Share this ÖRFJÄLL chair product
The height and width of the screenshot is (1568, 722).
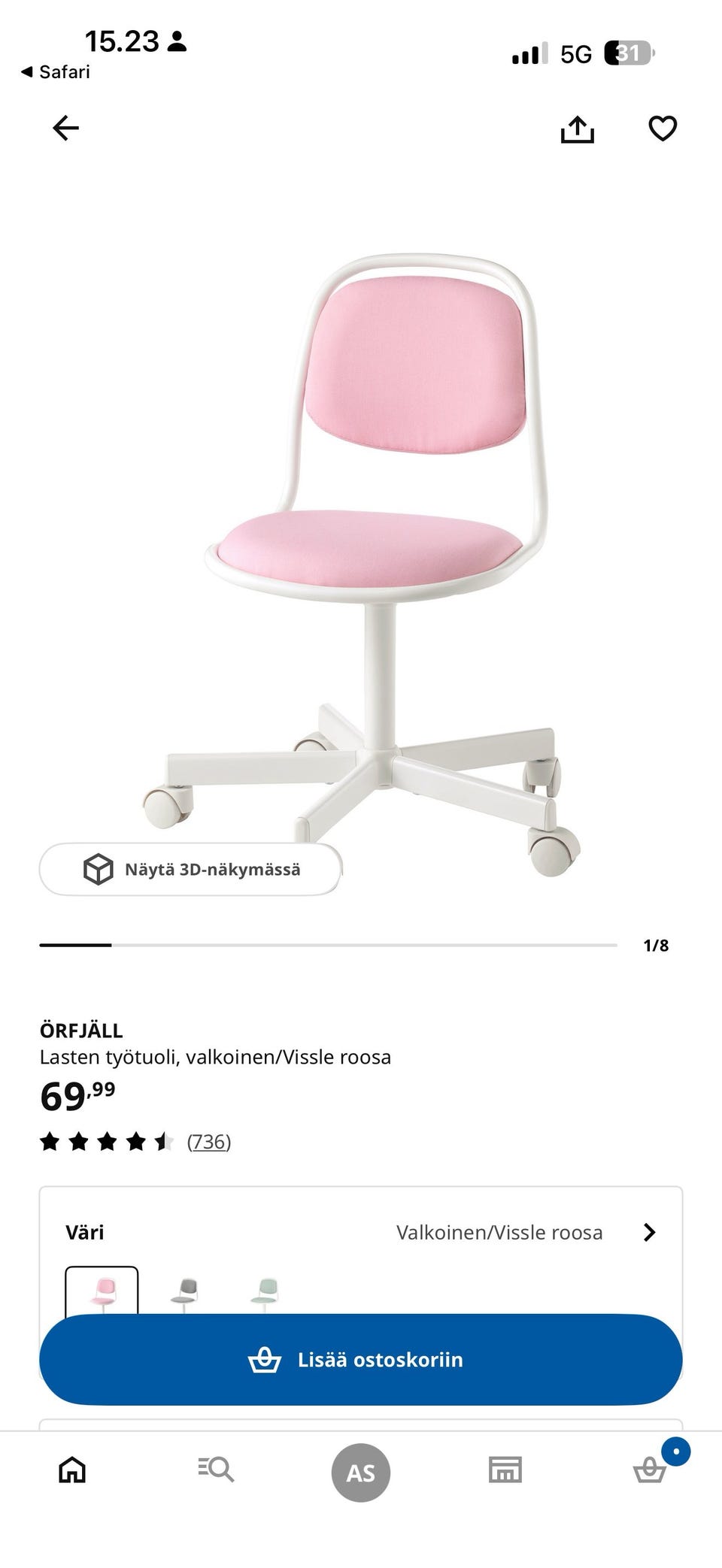tap(578, 129)
